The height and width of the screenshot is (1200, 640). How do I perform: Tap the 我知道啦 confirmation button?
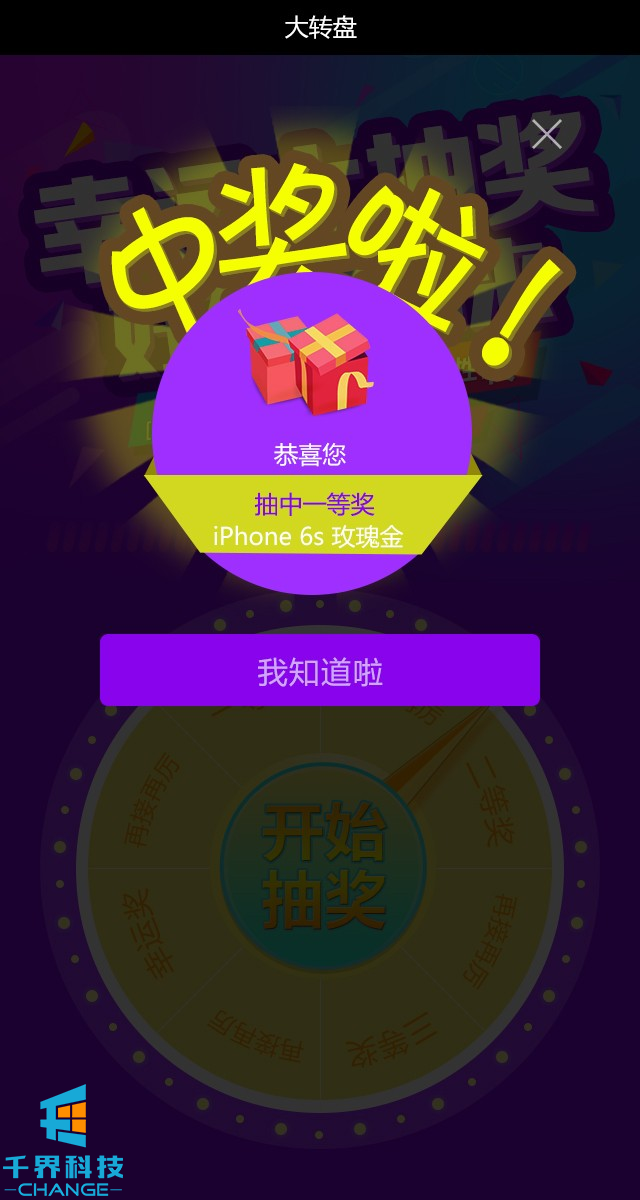(320, 671)
